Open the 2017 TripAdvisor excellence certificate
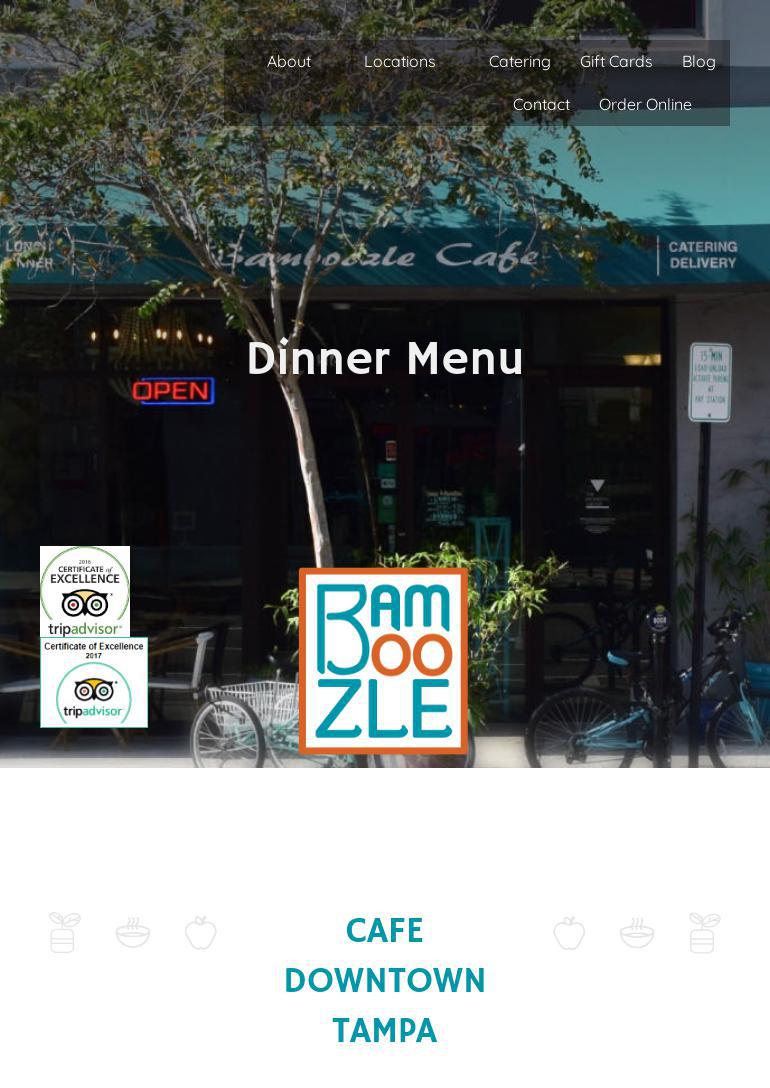Screen dimensions: 770x1088 pos(94,684)
